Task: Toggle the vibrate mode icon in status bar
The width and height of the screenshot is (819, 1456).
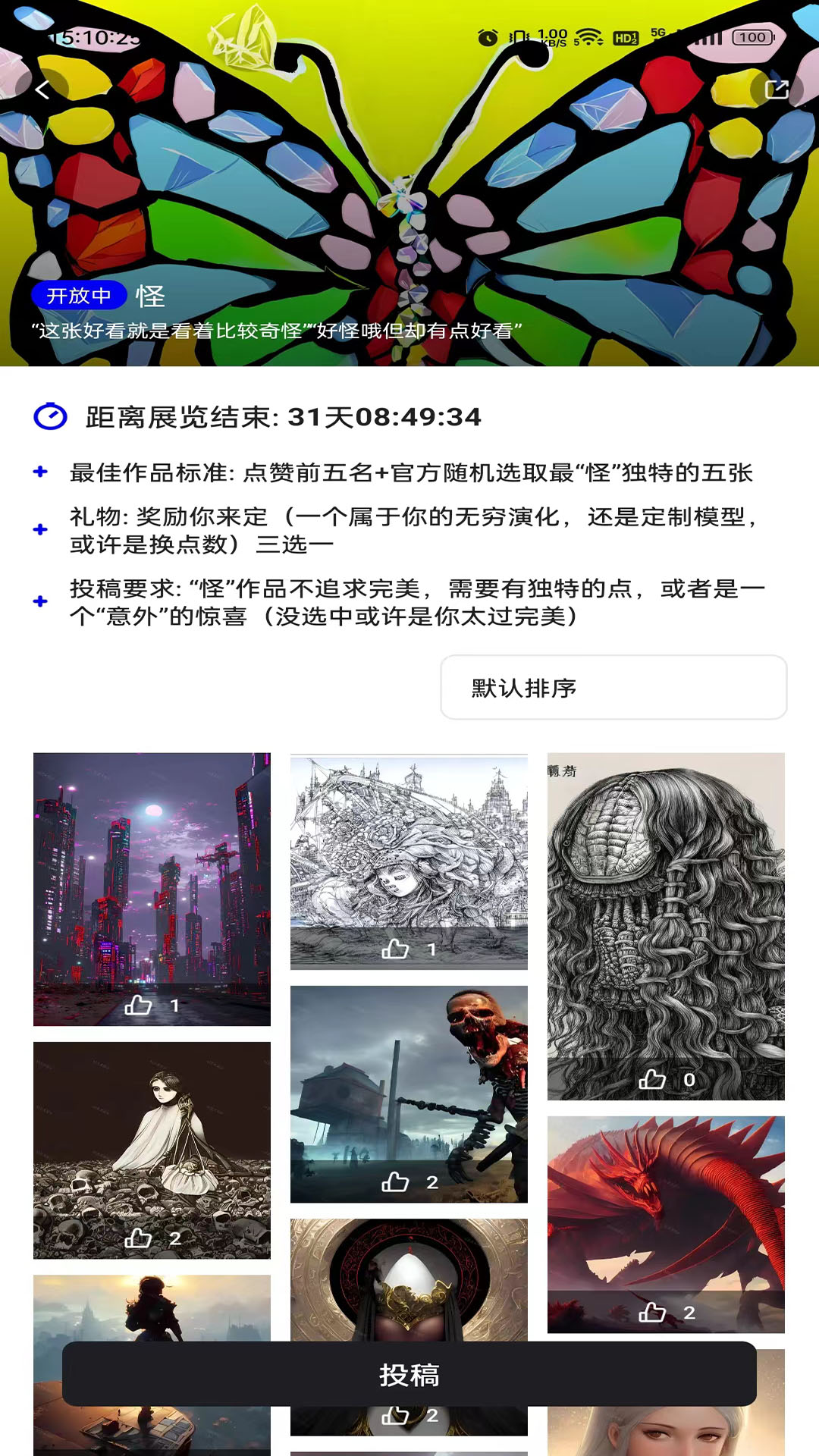Action: (x=517, y=35)
